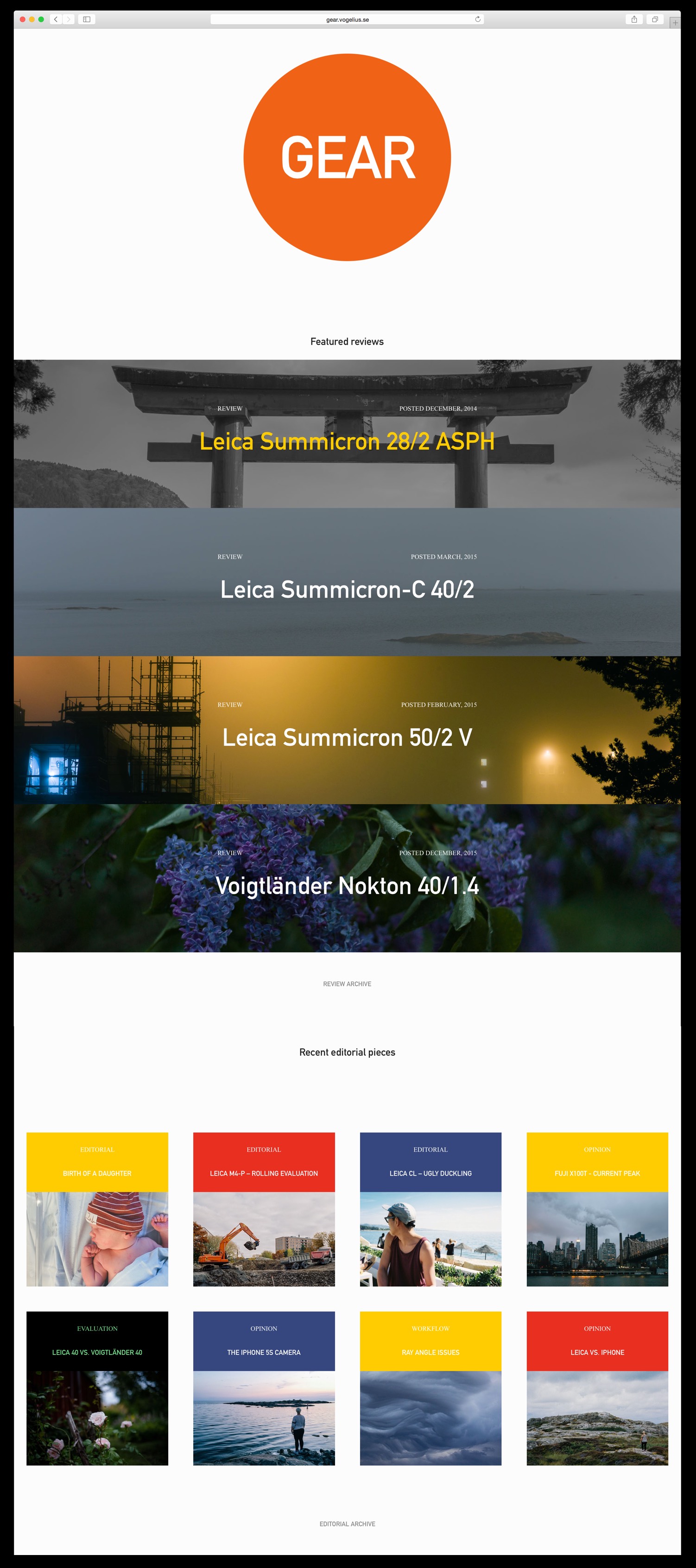Reload the page
The width and height of the screenshot is (696, 1568).
coord(478,19)
